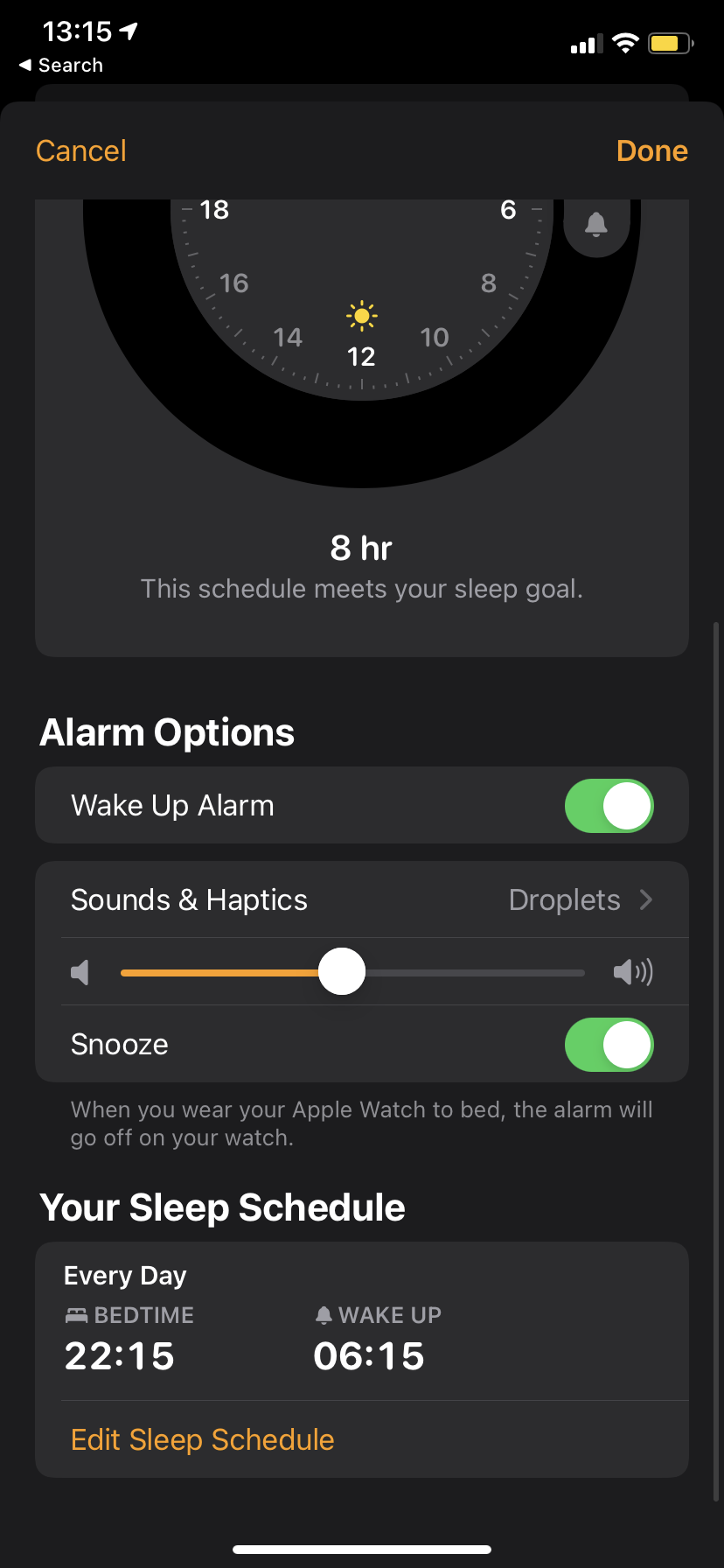Turn off the Snooze toggle
The image size is (724, 1568).
609,1044
